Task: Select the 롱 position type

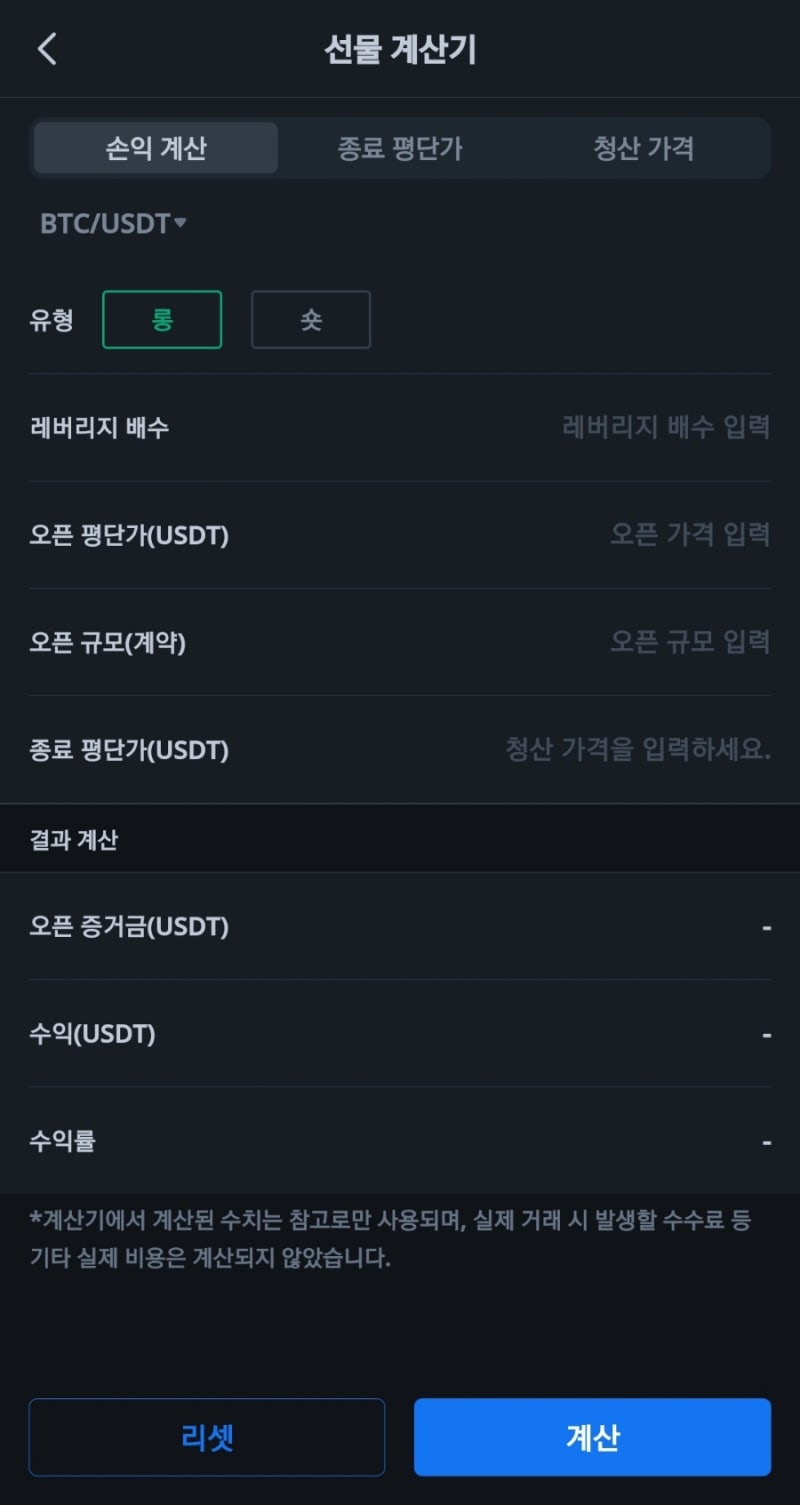Action: [162, 319]
